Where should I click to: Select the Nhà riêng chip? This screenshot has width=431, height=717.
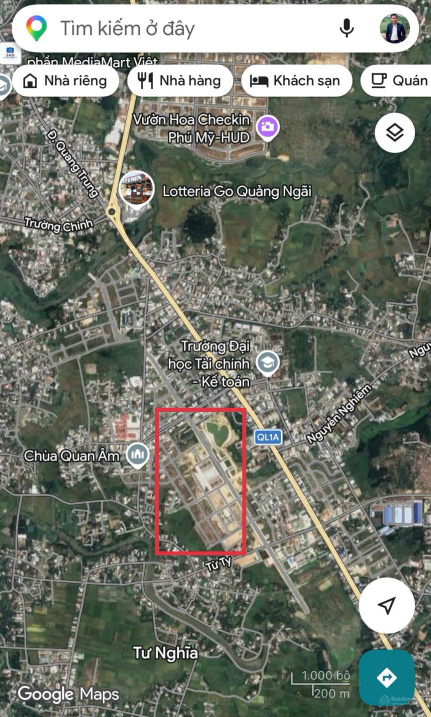(x=66, y=81)
